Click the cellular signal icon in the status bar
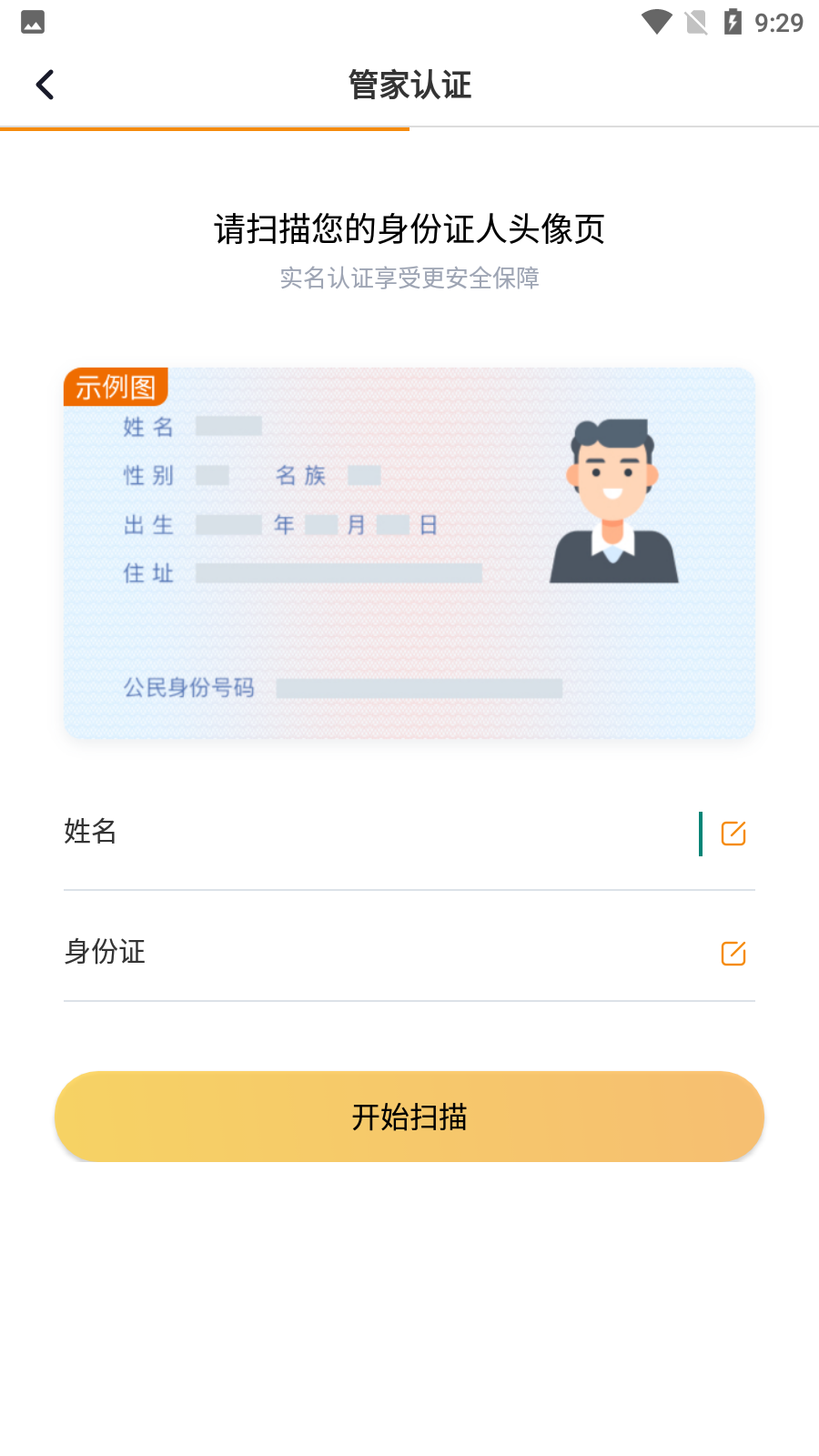The height and width of the screenshot is (1456, 819). [x=694, y=22]
